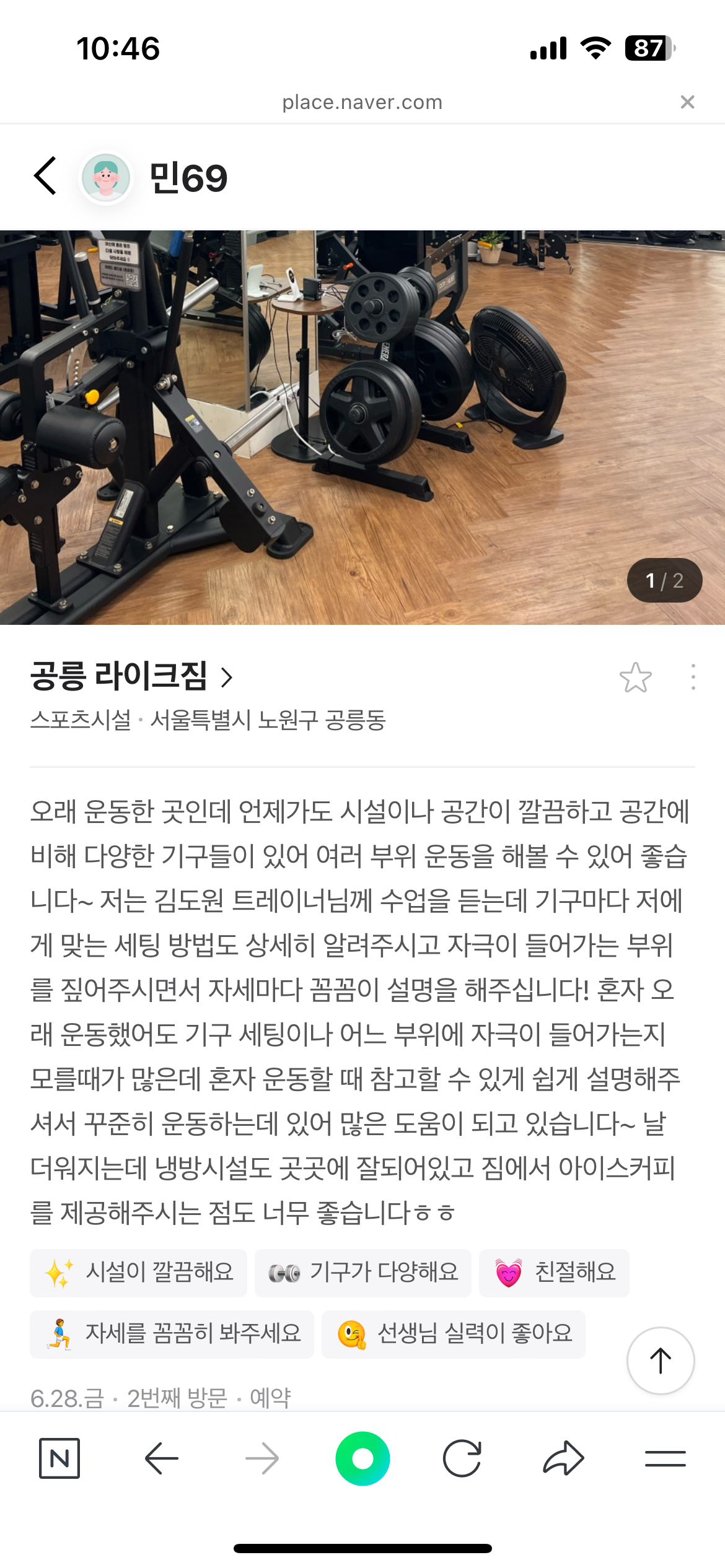
Task: Open the 공릉 라이크짐 place page
Action: [131, 676]
